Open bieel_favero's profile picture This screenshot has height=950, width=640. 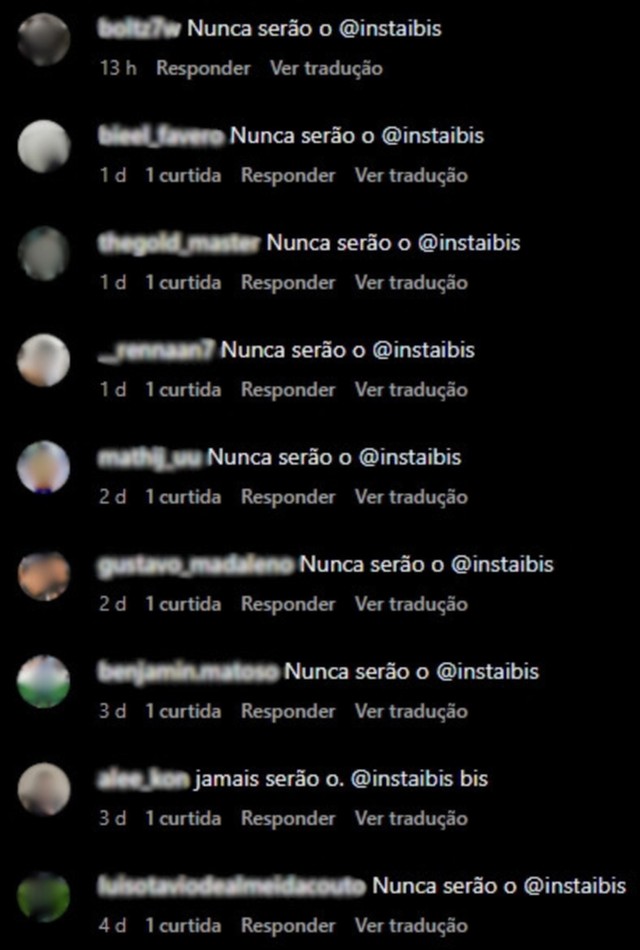point(44,147)
